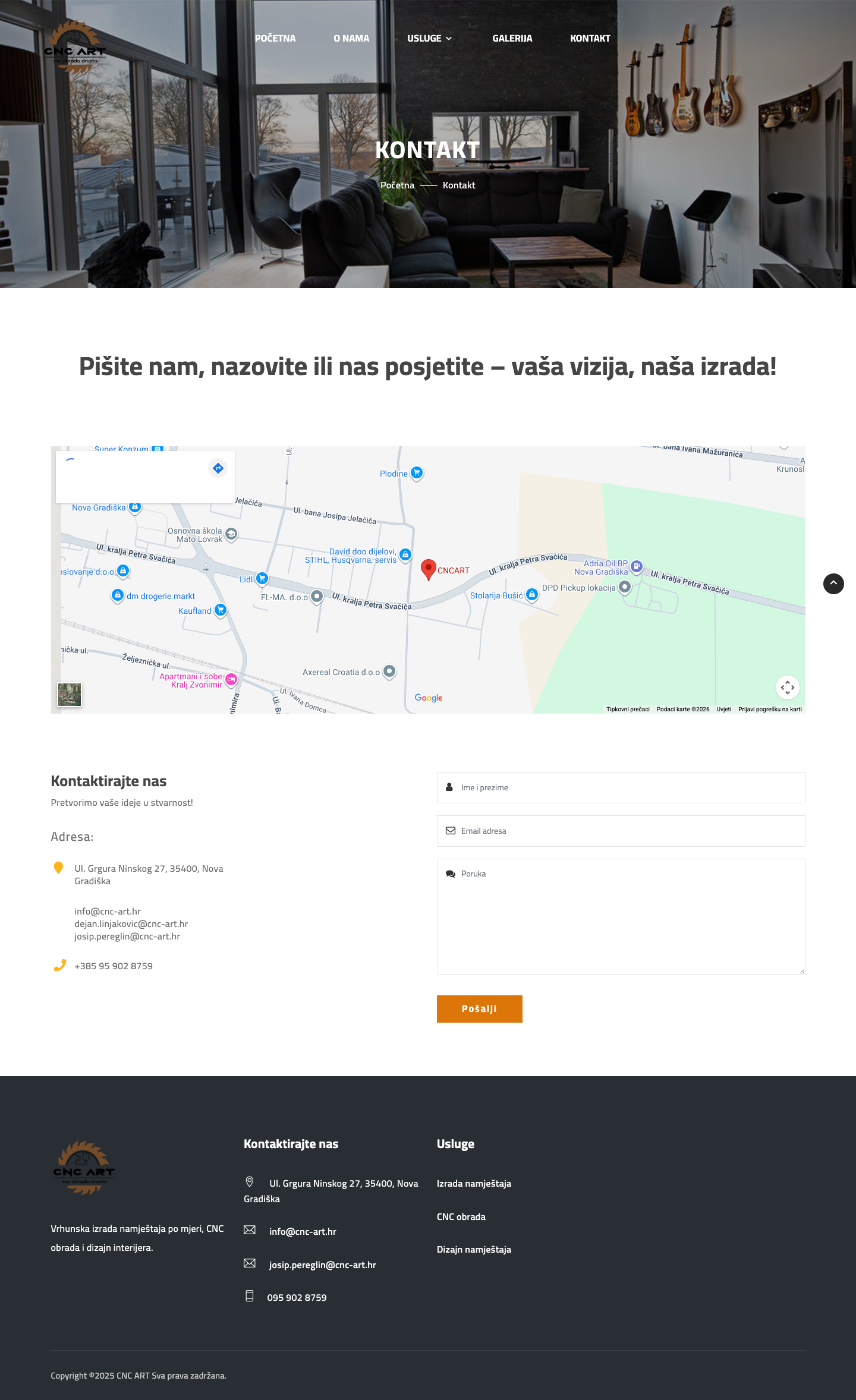Open footer link Dizajn namještaja

474,1250
